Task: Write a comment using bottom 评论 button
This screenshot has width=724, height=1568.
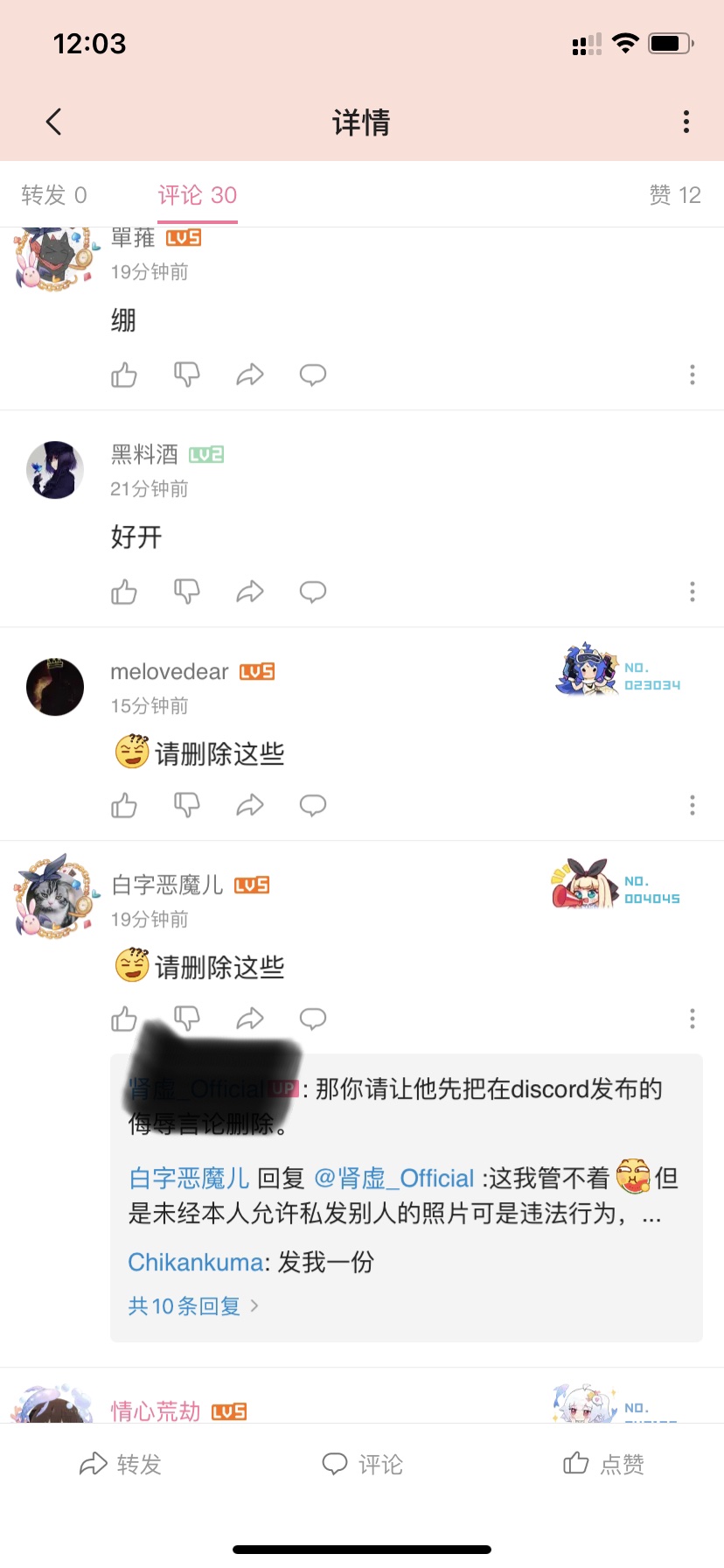Action: [362, 1464]
